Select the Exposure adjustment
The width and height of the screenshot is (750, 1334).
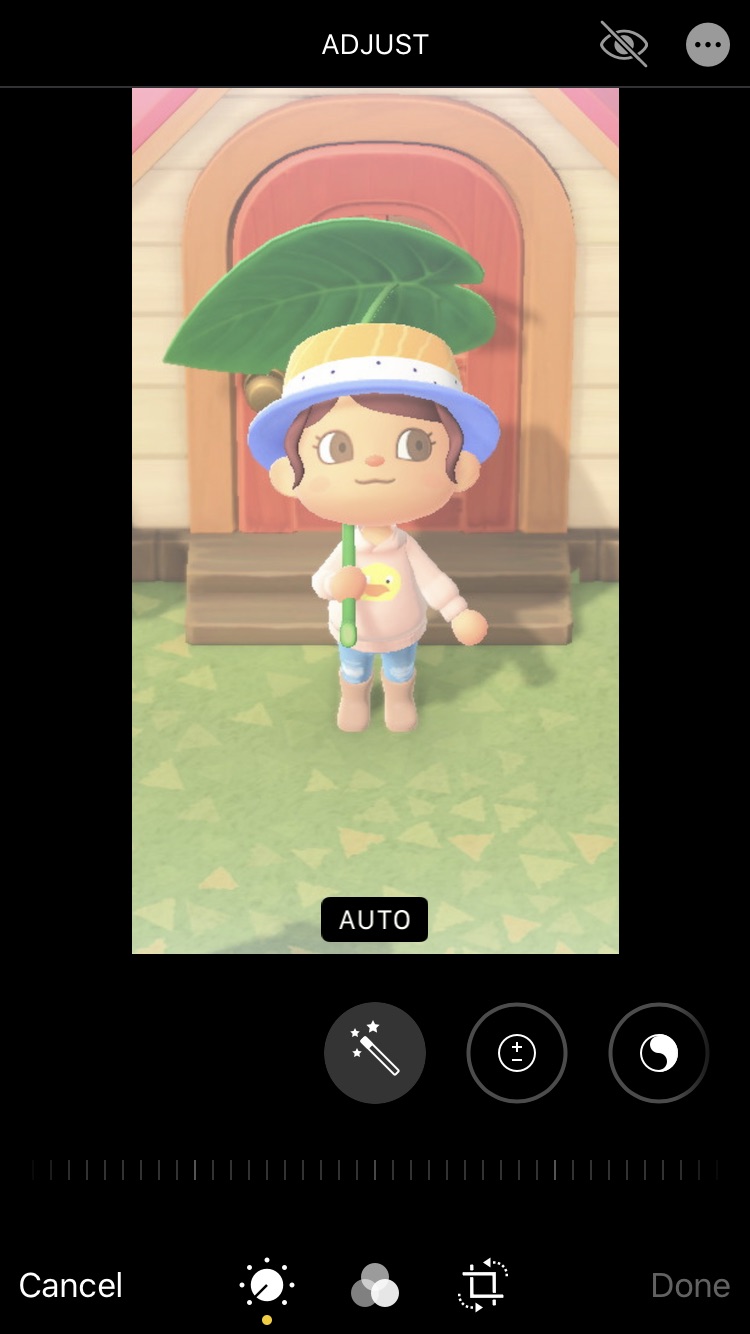tap(517, 1053)
